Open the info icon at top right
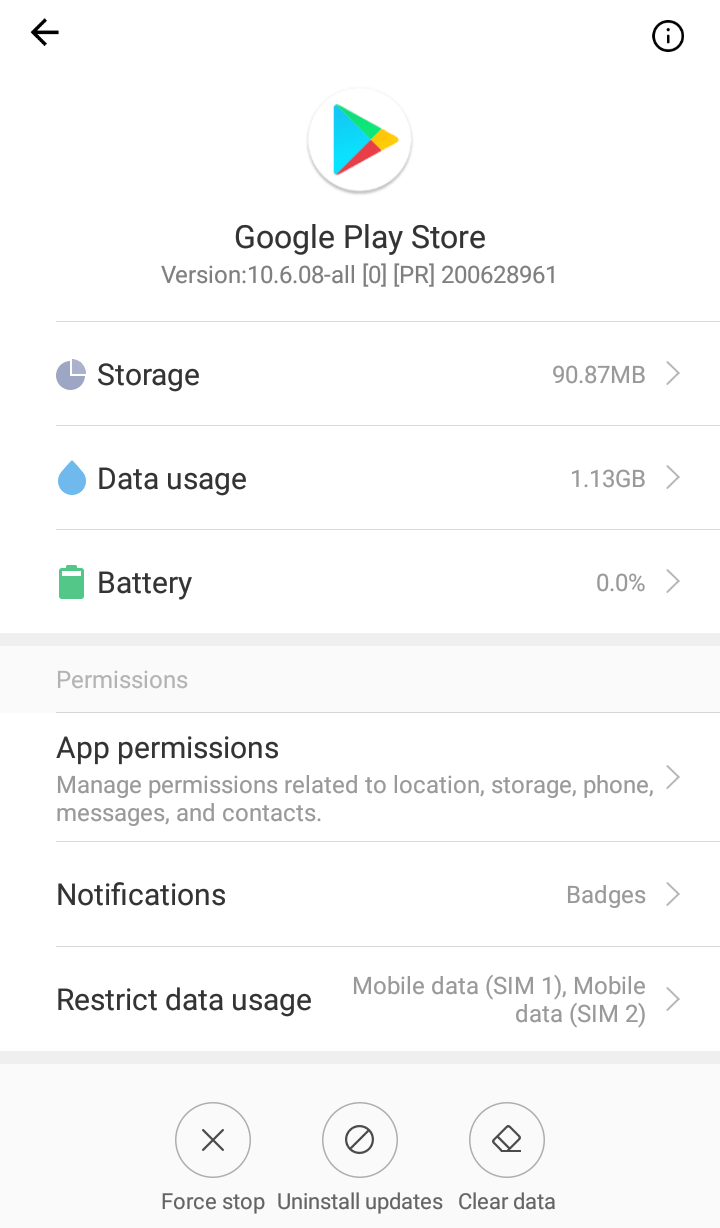 pos(667,37)
